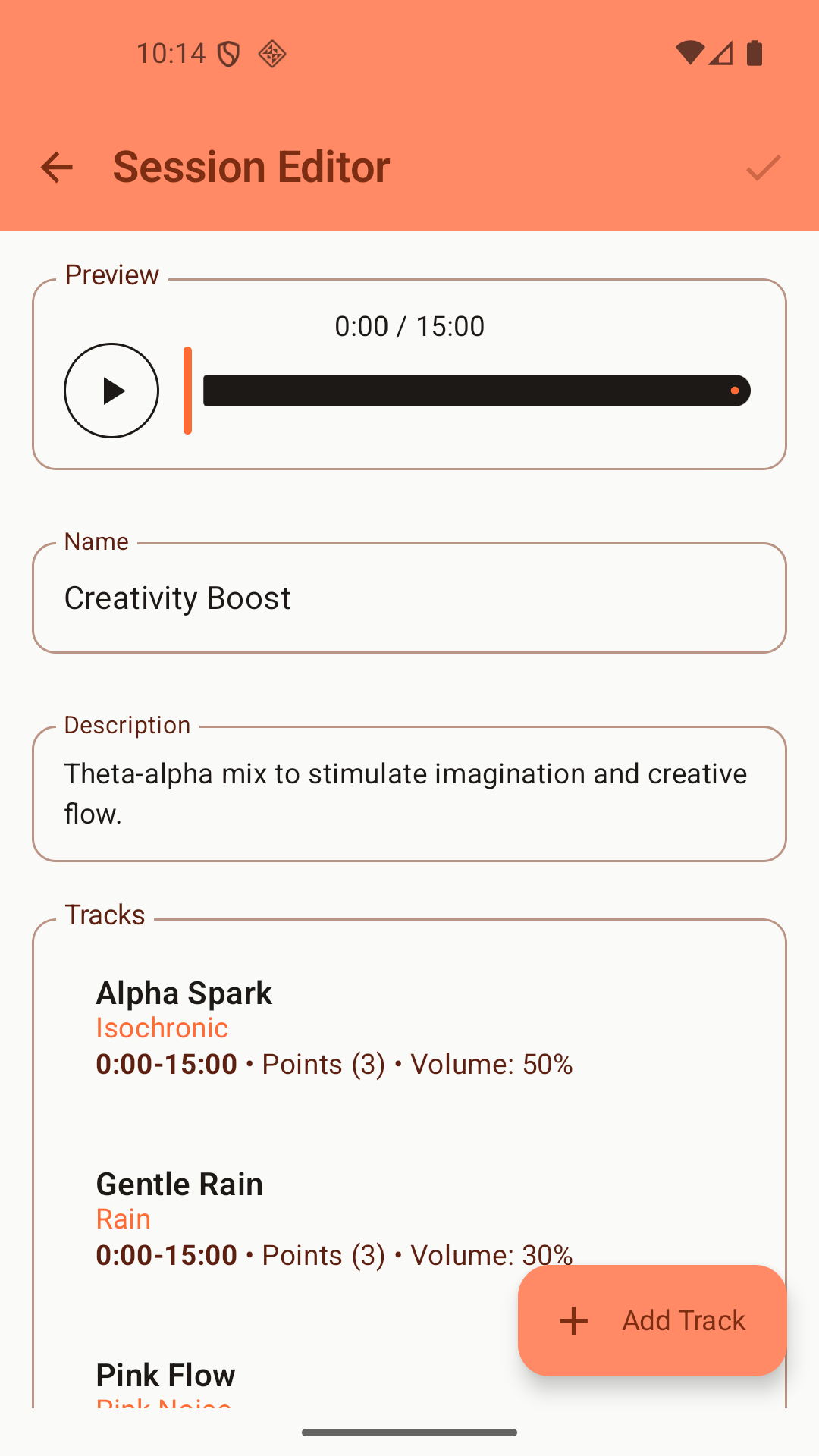Select the Tracks section header
Image resolution: width=819 pixels, height=1456 pixels.
[105, 915]
